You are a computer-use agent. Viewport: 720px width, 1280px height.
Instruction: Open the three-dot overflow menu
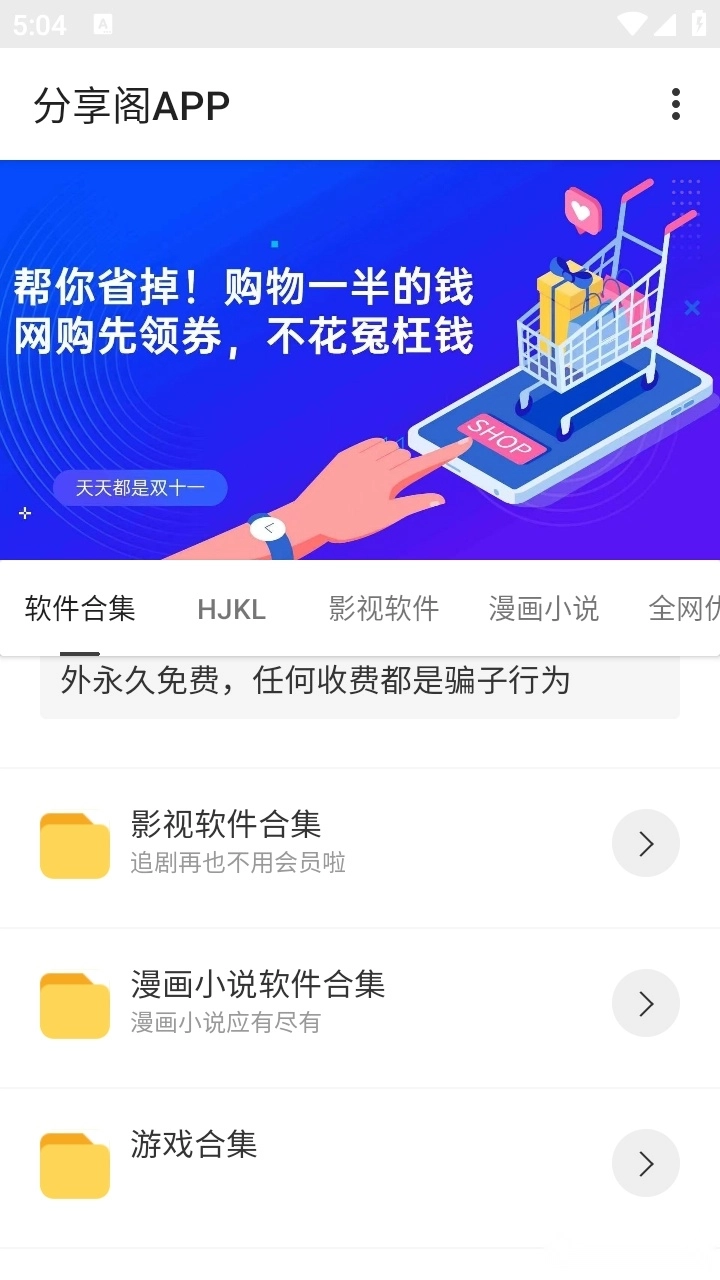[676, 104]
